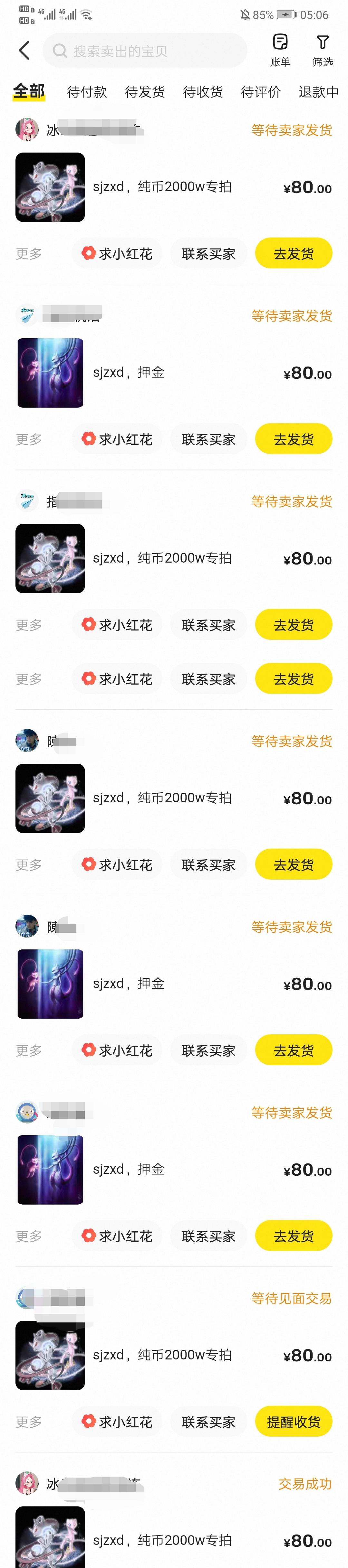Switch to the 待付款 tab
348x1568 pixels.
point(87,92)
